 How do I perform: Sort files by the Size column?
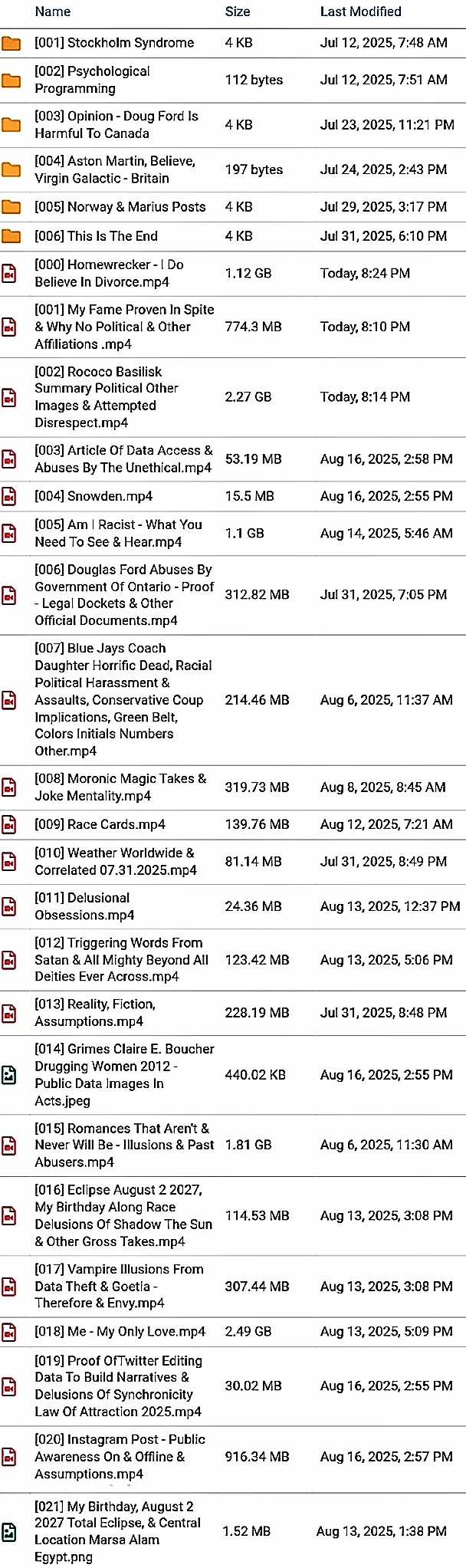click(237, 12)
